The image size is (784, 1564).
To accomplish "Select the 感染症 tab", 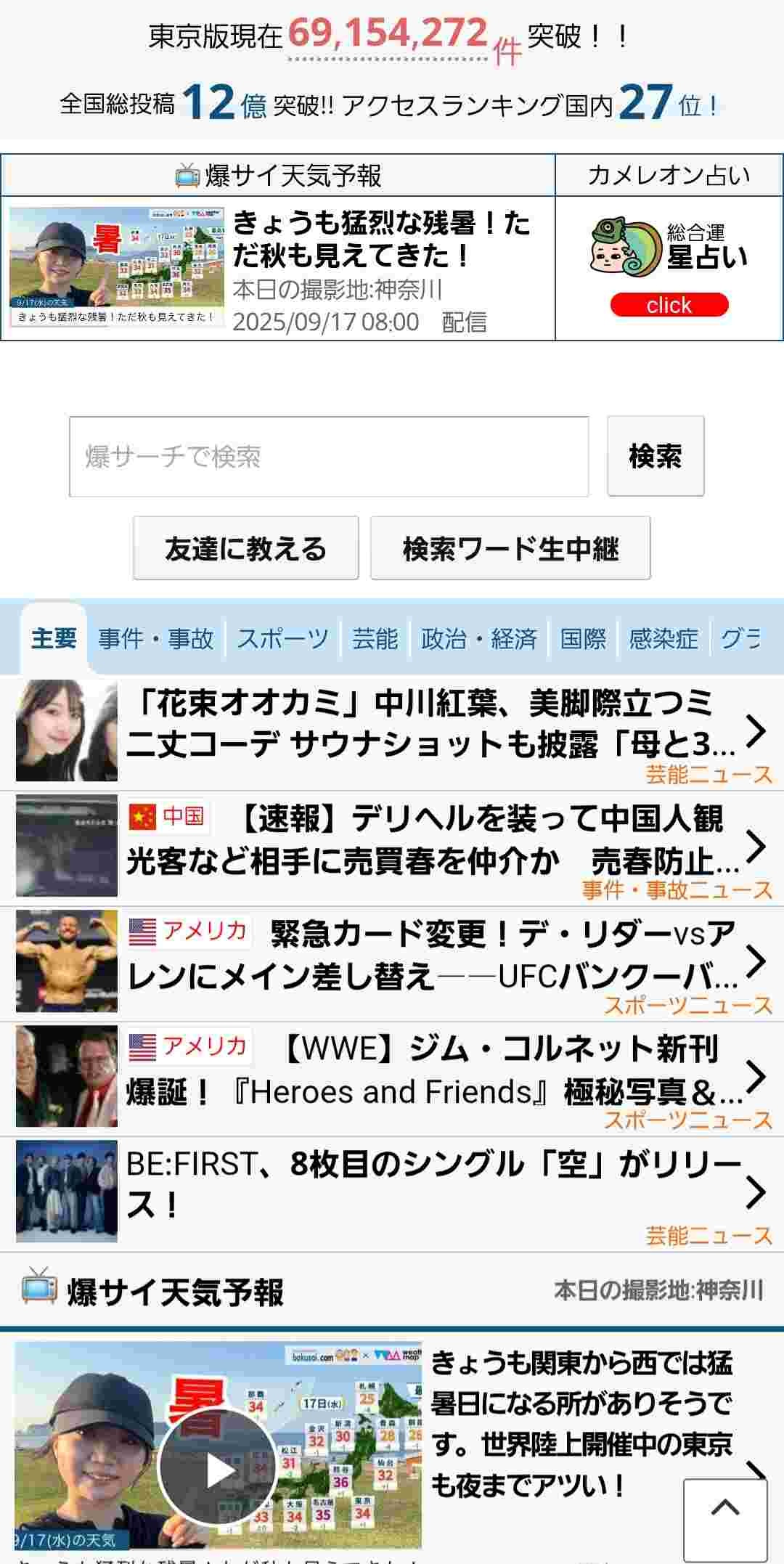I will [663, 639].
